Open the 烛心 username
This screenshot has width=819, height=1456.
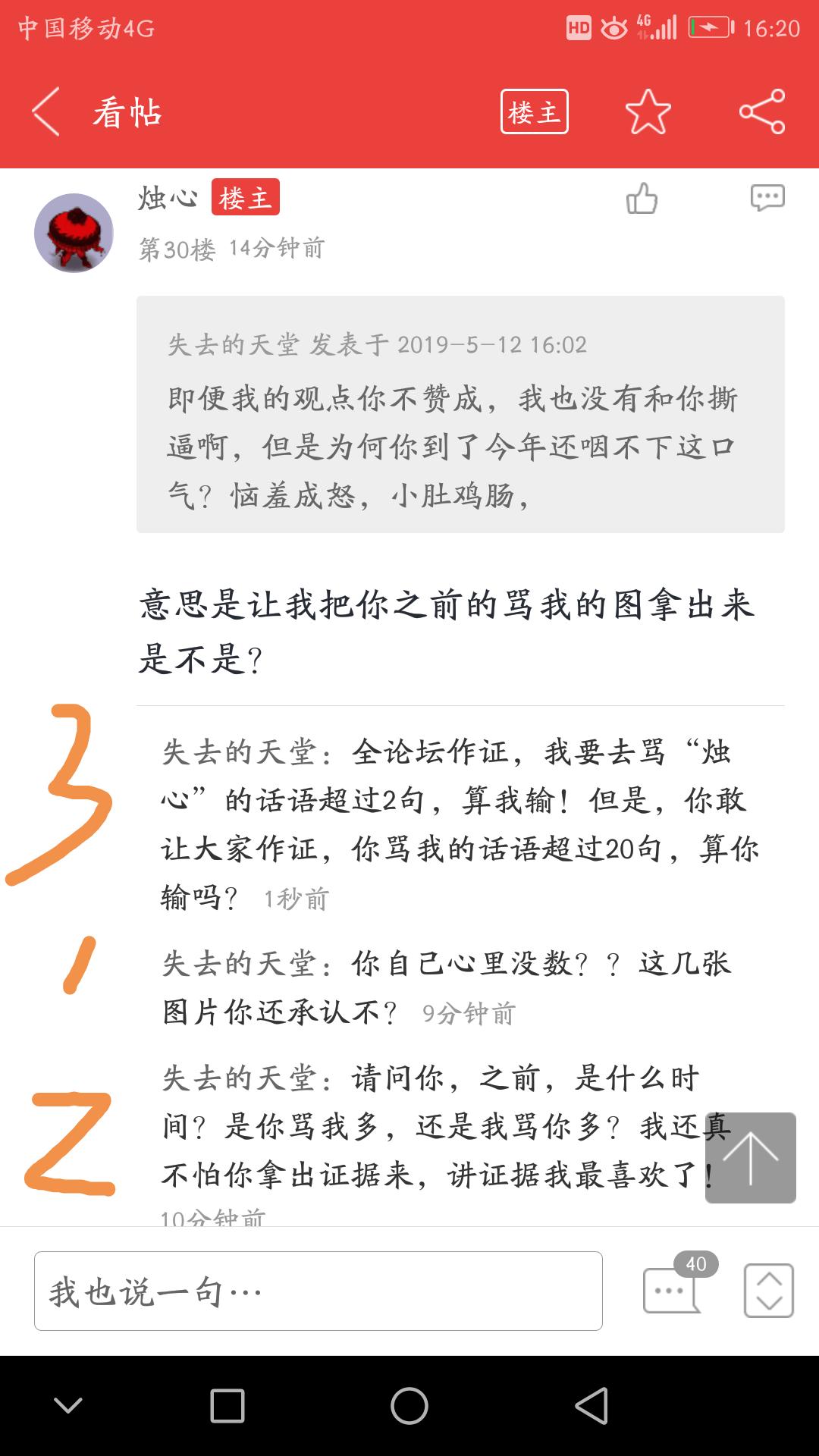pos(168,198)
